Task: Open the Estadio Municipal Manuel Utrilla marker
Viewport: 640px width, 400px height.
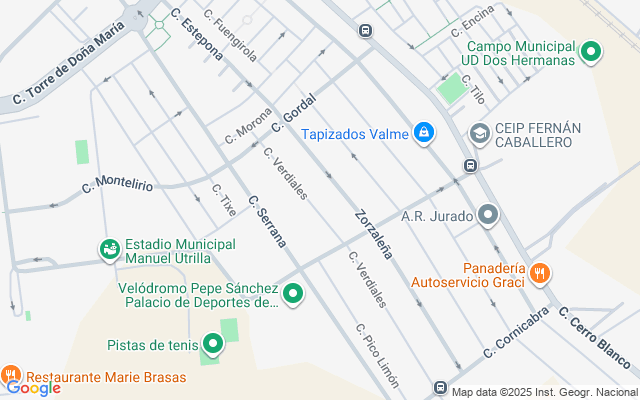Action: point(110,249)
